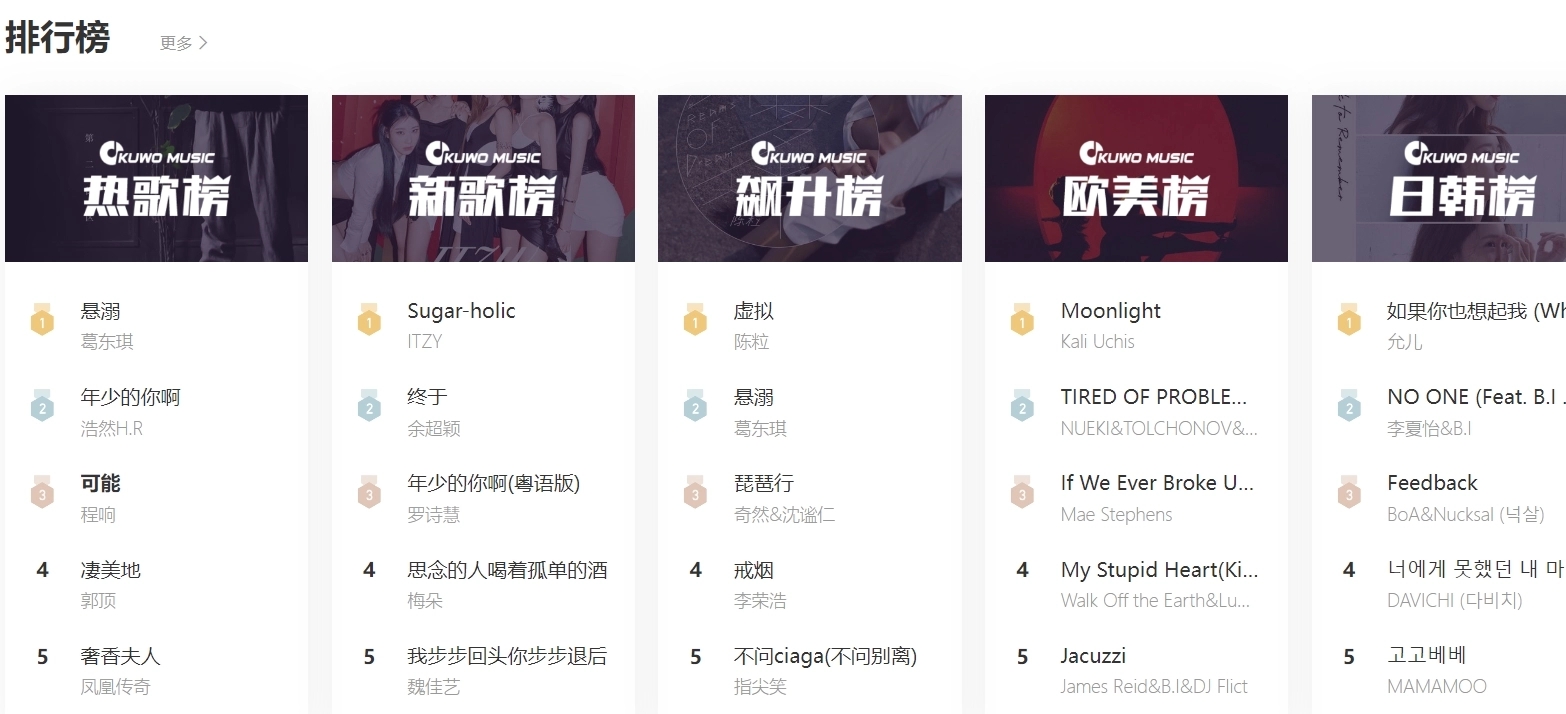Open the 热歌榜 chart banner

tap(156, 179)
